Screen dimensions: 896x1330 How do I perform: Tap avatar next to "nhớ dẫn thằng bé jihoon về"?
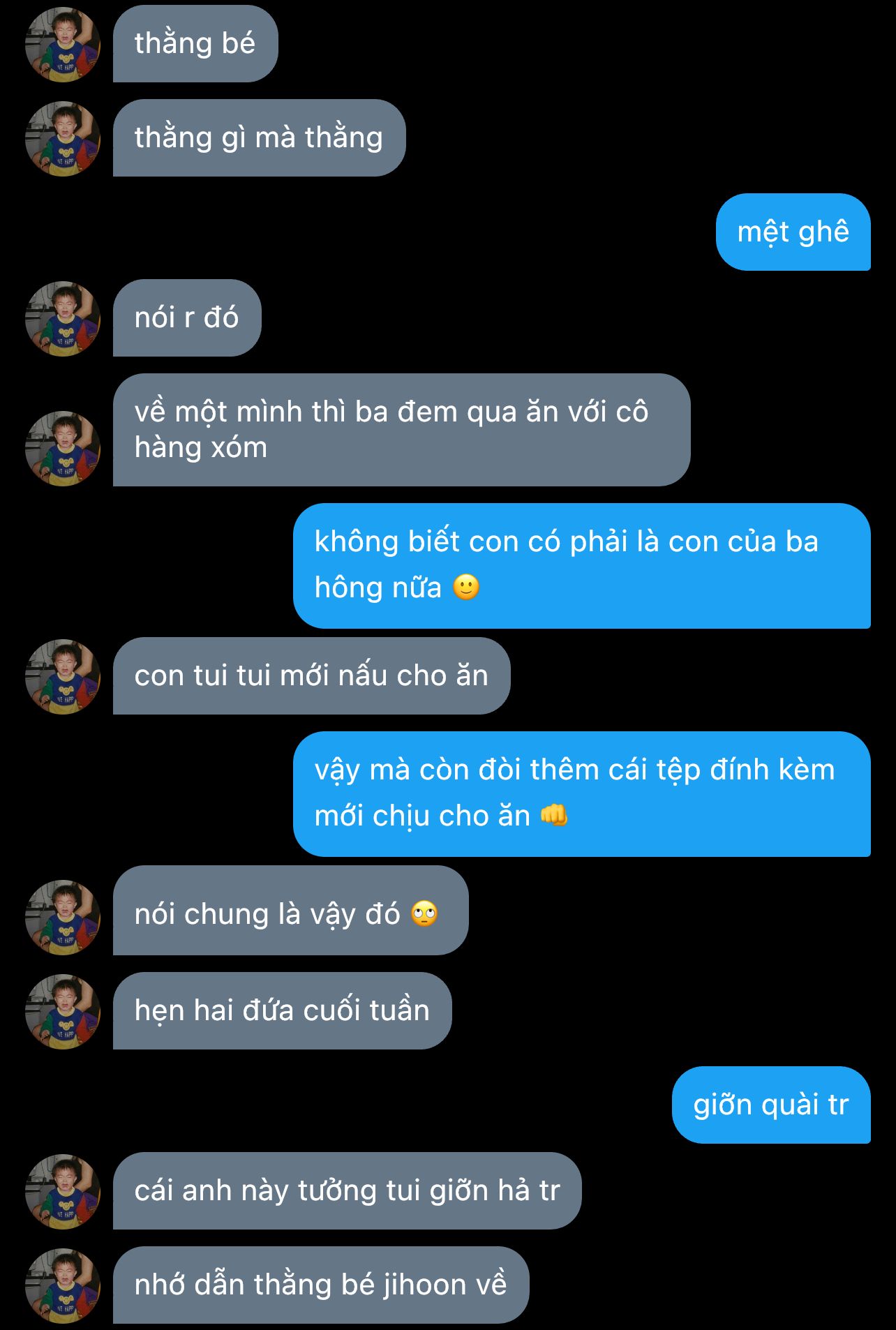[63, 1286]
